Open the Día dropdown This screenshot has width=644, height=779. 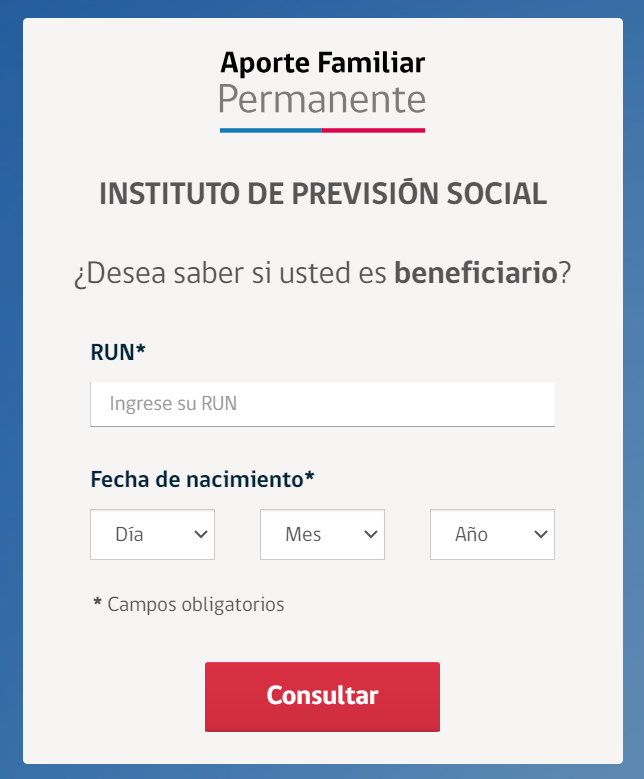pos(152,535)
